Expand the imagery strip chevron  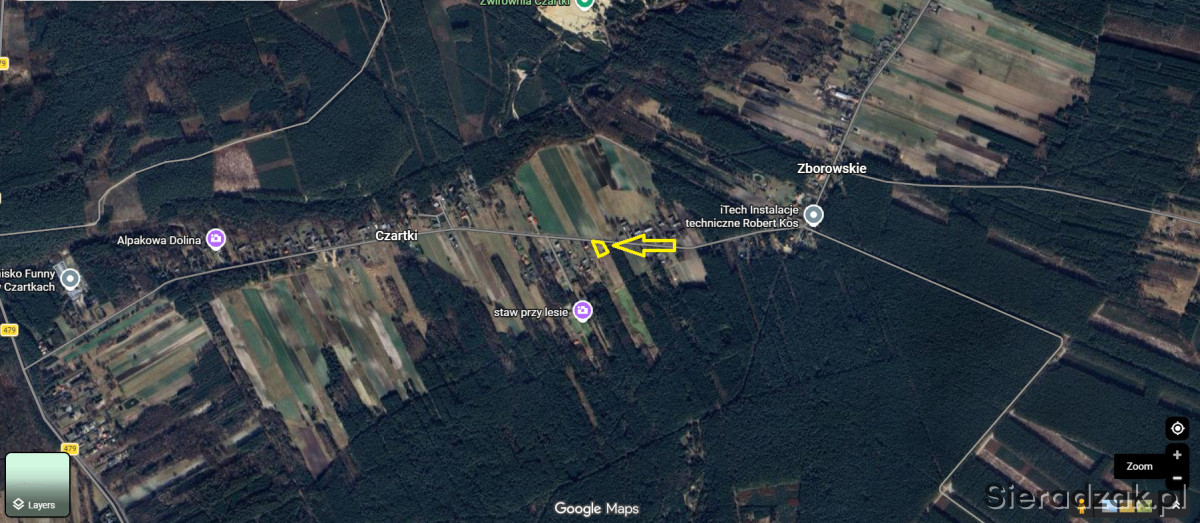pyautogui.click(x=1177, y=505)
